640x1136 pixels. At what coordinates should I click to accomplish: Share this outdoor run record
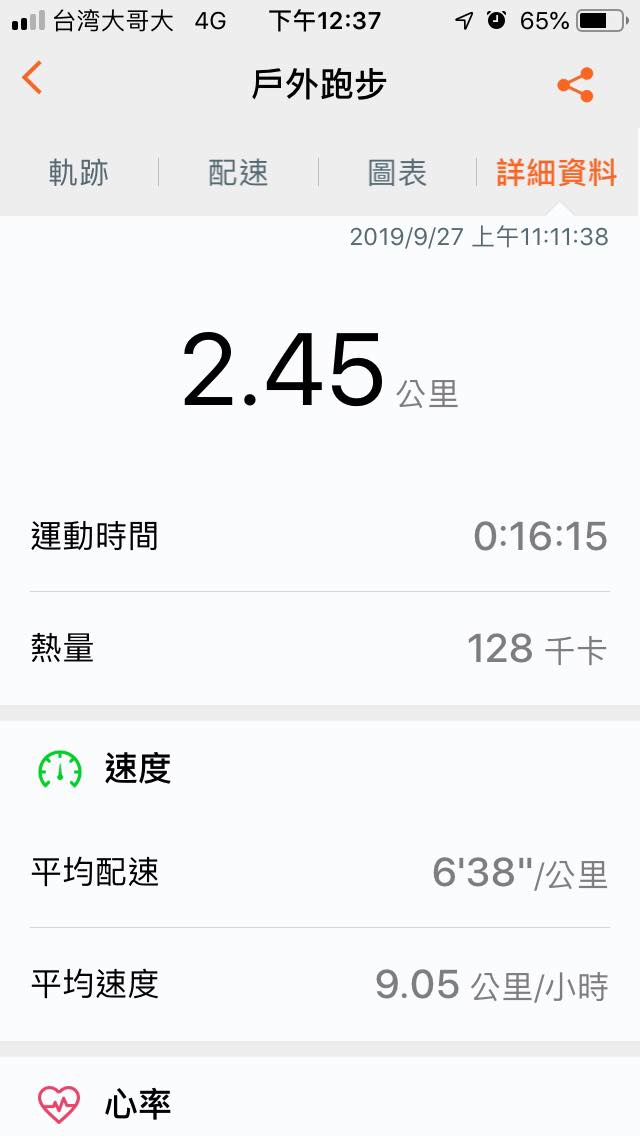(x=575, y=84)
